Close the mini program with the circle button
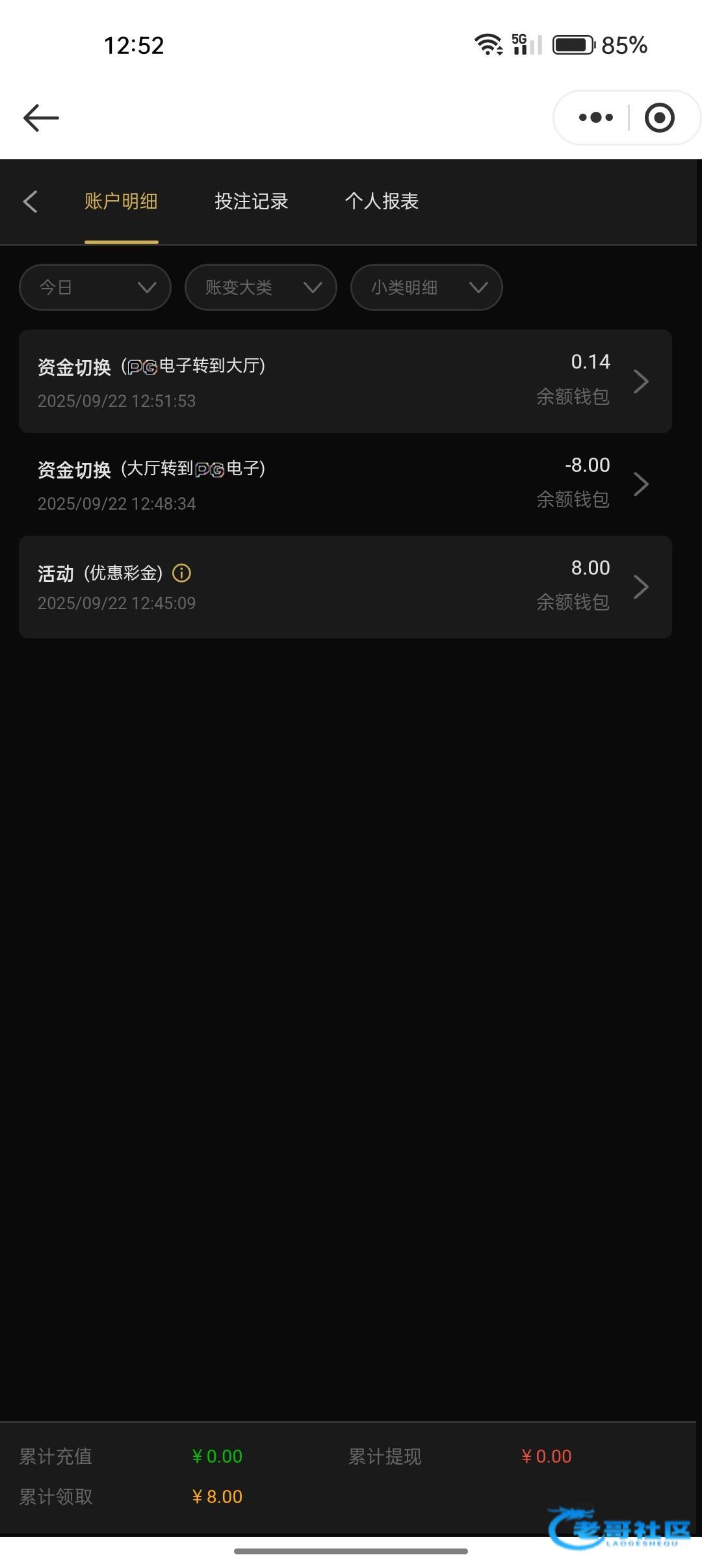 pos(659,118)
